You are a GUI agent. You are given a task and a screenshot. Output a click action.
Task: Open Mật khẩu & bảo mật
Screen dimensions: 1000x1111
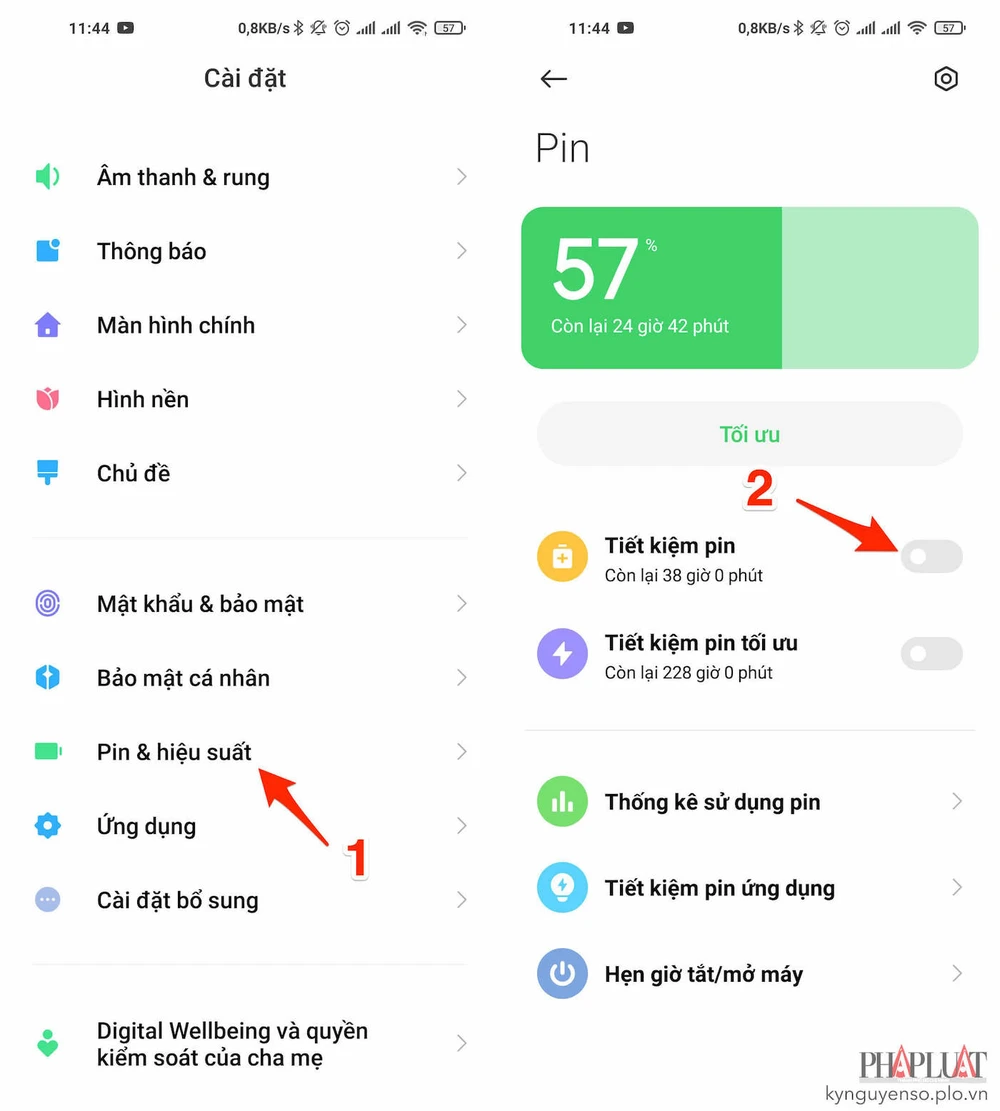coord(200,604)
